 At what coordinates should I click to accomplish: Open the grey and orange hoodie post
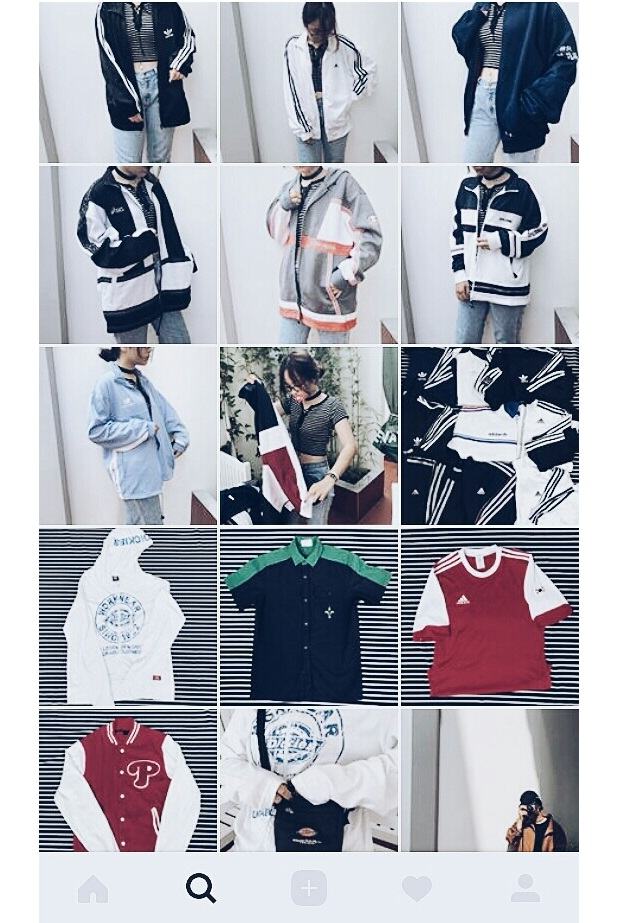click(x=309, y=255)
